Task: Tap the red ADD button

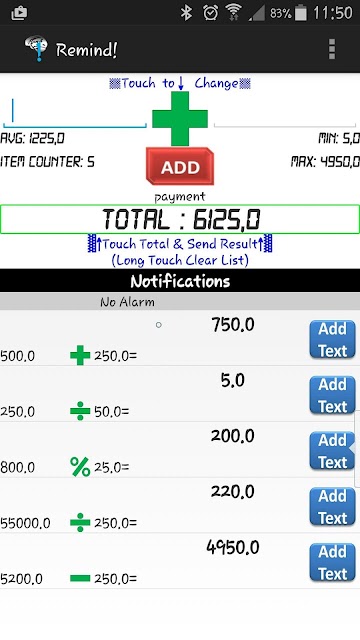Action: [180, 167]
